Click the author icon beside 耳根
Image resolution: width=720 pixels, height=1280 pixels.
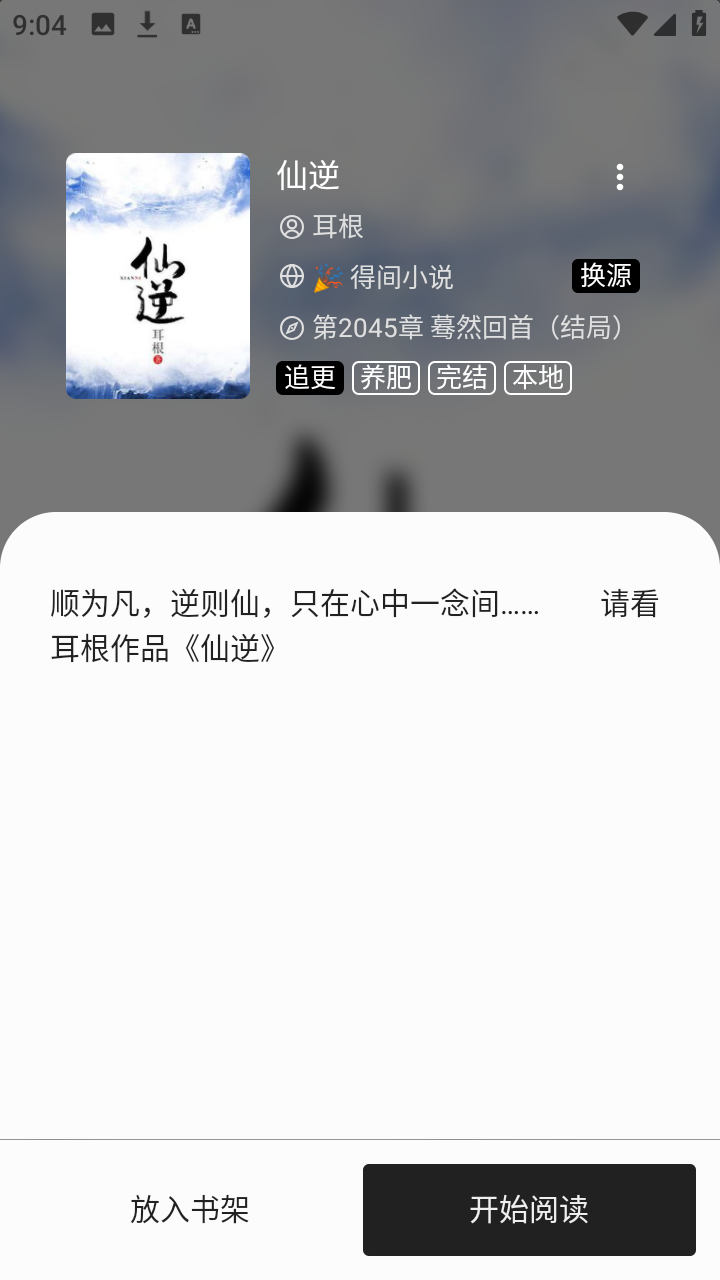click(x=290, y=227)
